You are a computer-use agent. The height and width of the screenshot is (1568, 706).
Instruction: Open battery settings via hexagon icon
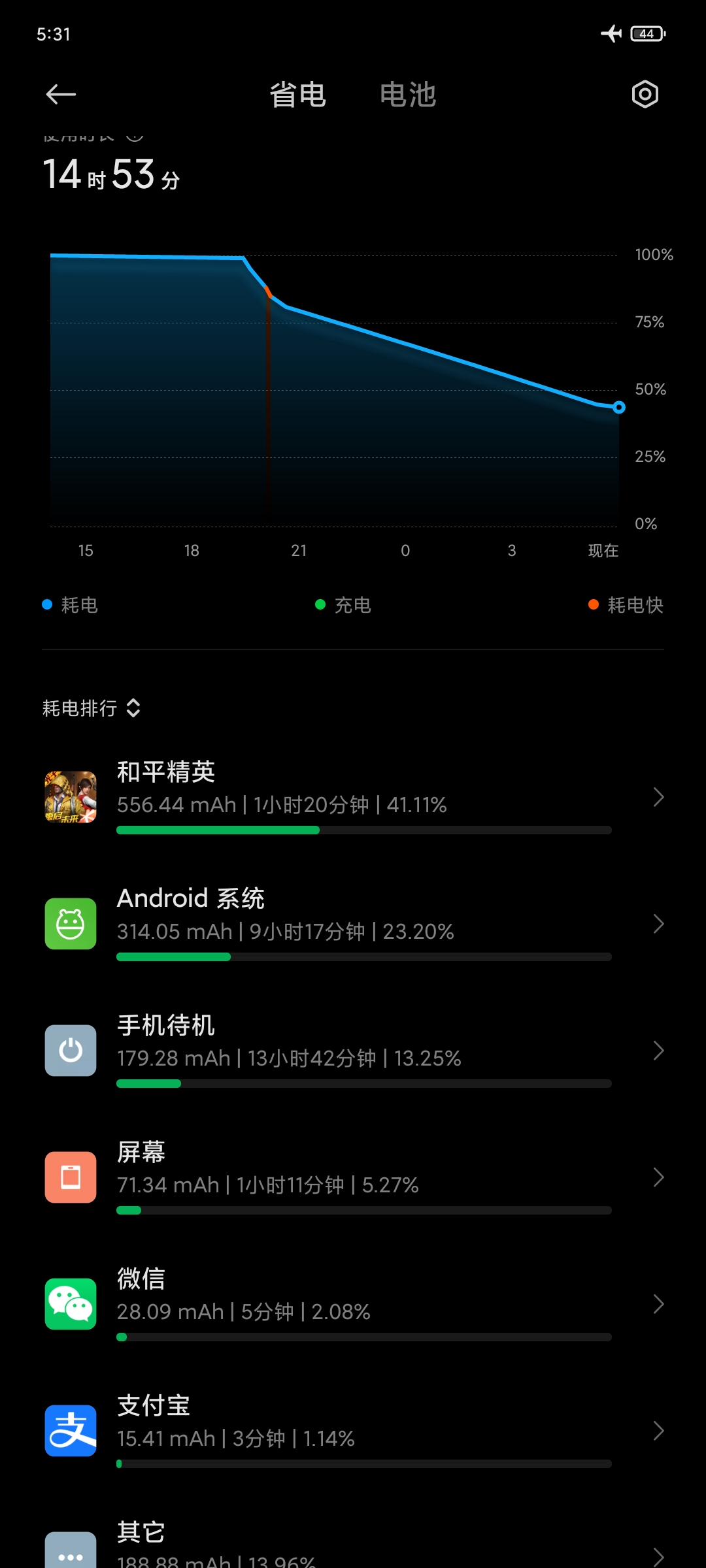pyautogui.click(x=645, y=95)
